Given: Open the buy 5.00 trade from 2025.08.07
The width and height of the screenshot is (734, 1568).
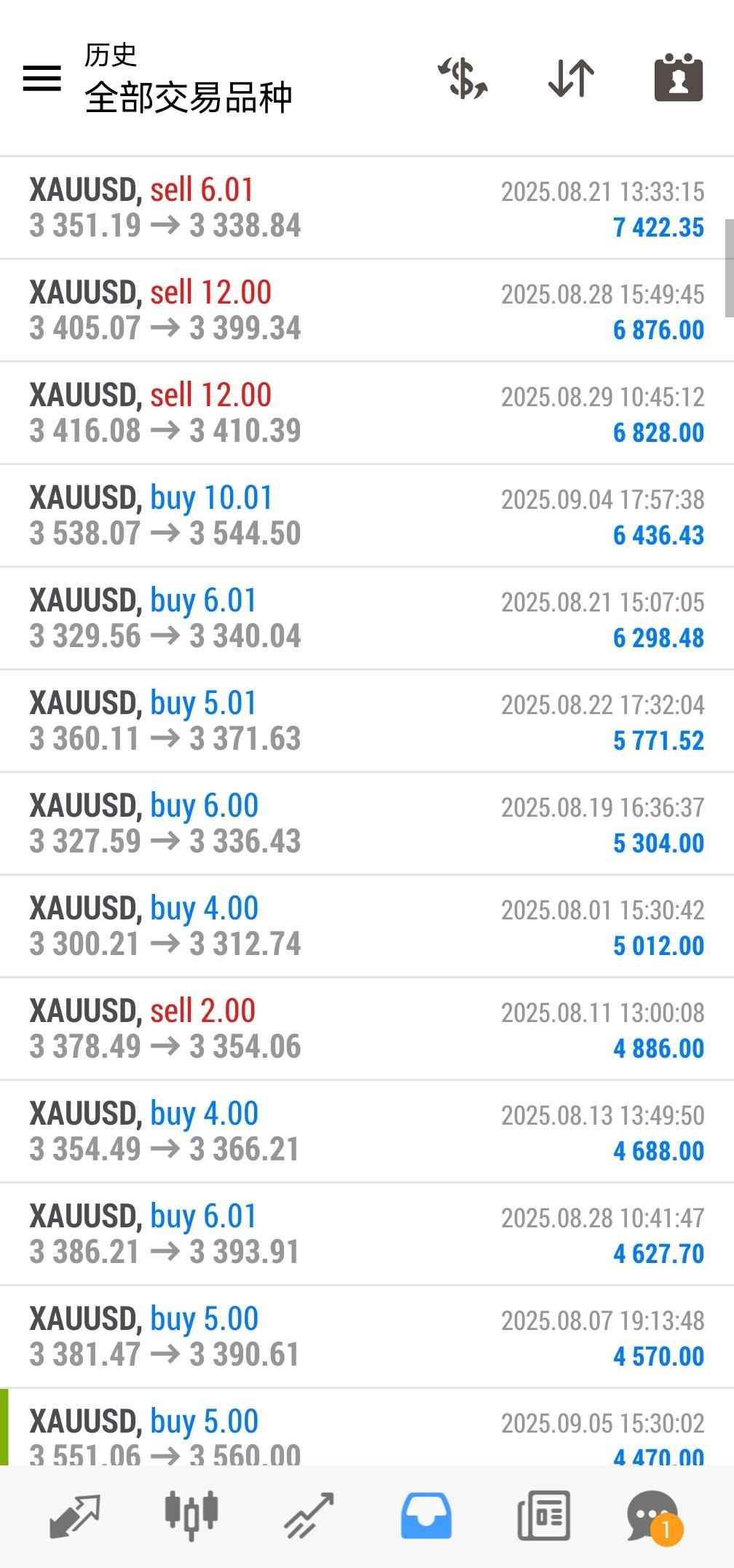Looking at the screenshot, I should [367, 1337].
